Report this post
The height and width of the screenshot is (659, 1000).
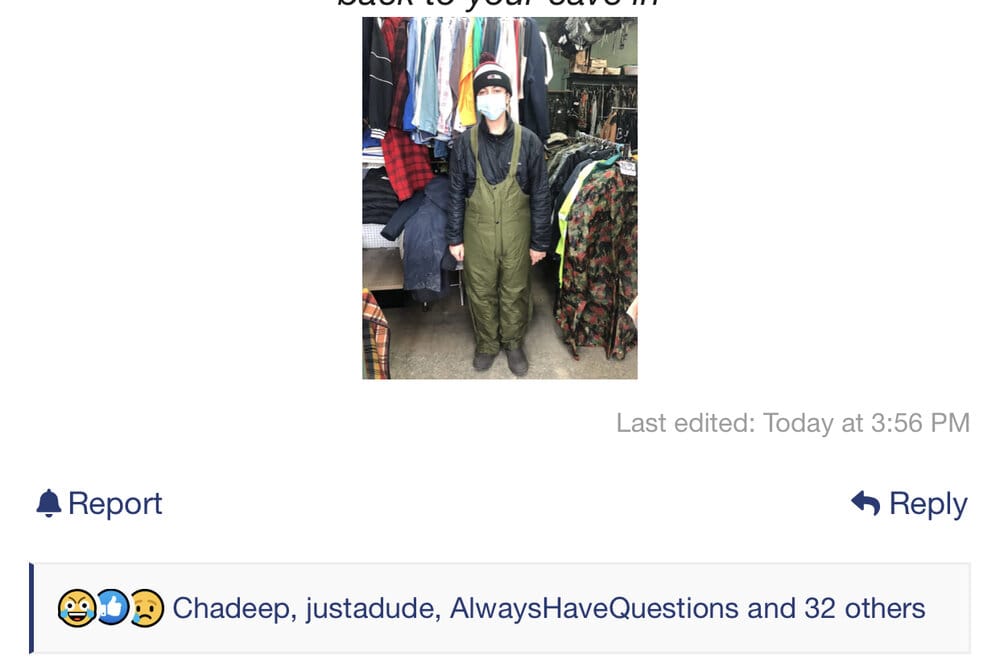pyautogui.click(x=100, y=503)
